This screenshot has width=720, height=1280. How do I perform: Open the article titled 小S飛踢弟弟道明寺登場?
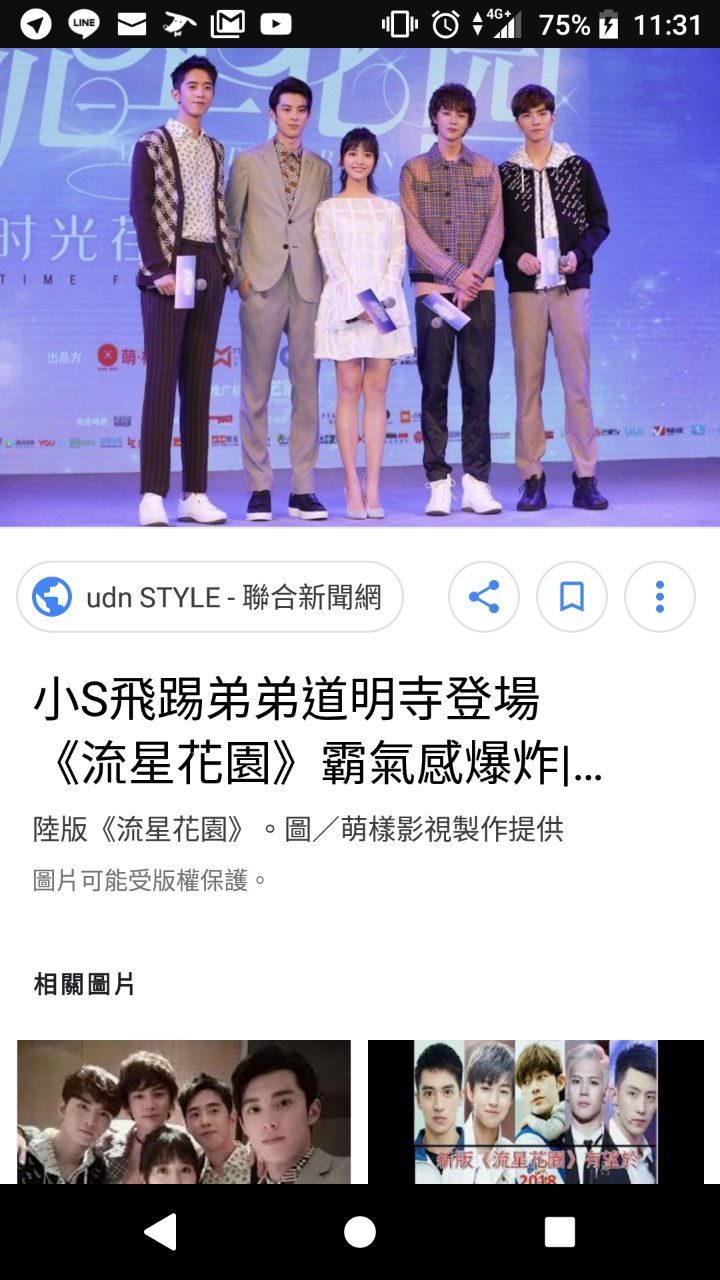(300, 732)
